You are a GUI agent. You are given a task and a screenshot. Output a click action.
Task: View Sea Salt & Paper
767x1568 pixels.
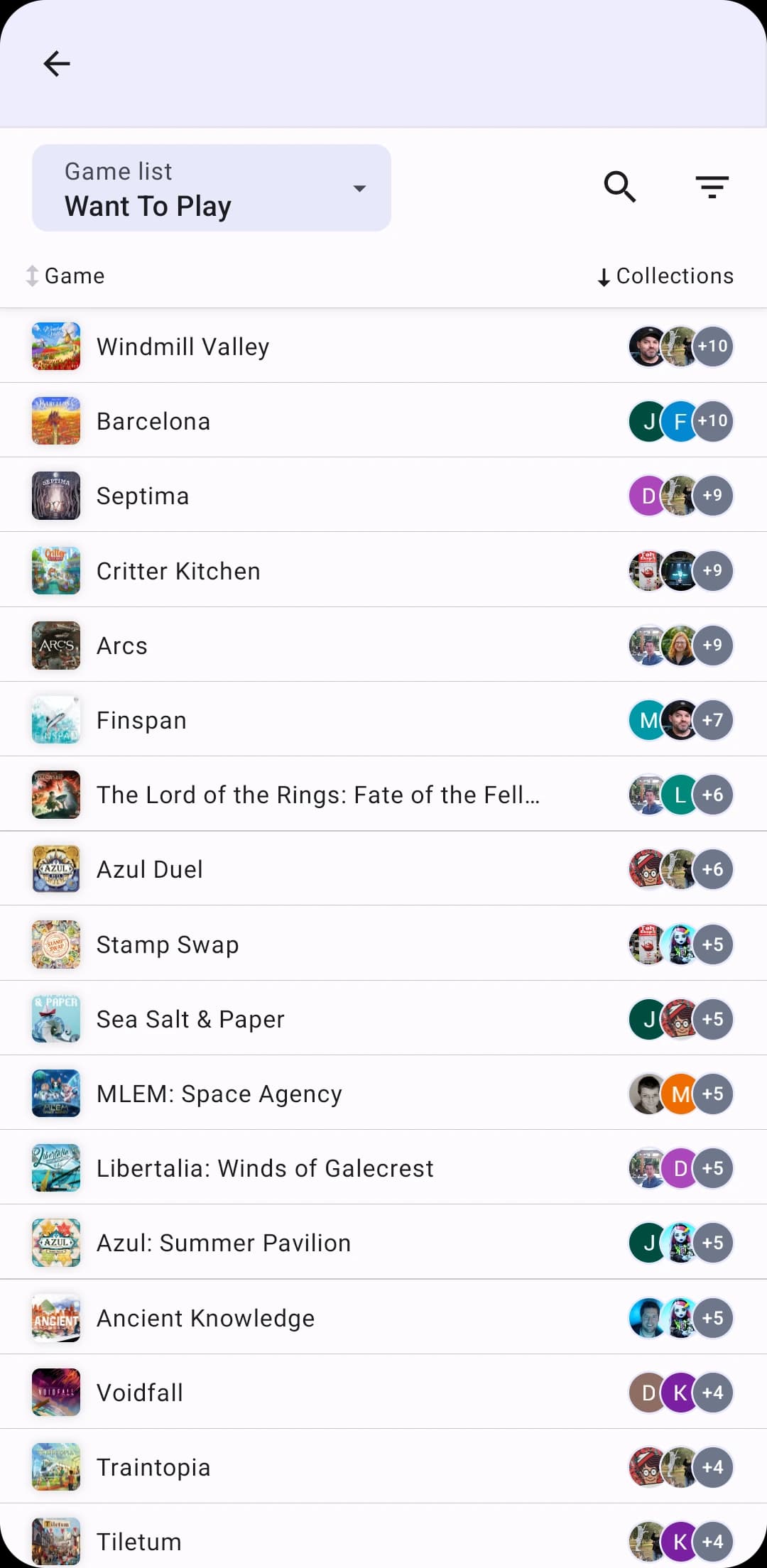[x=190, y=1019]
